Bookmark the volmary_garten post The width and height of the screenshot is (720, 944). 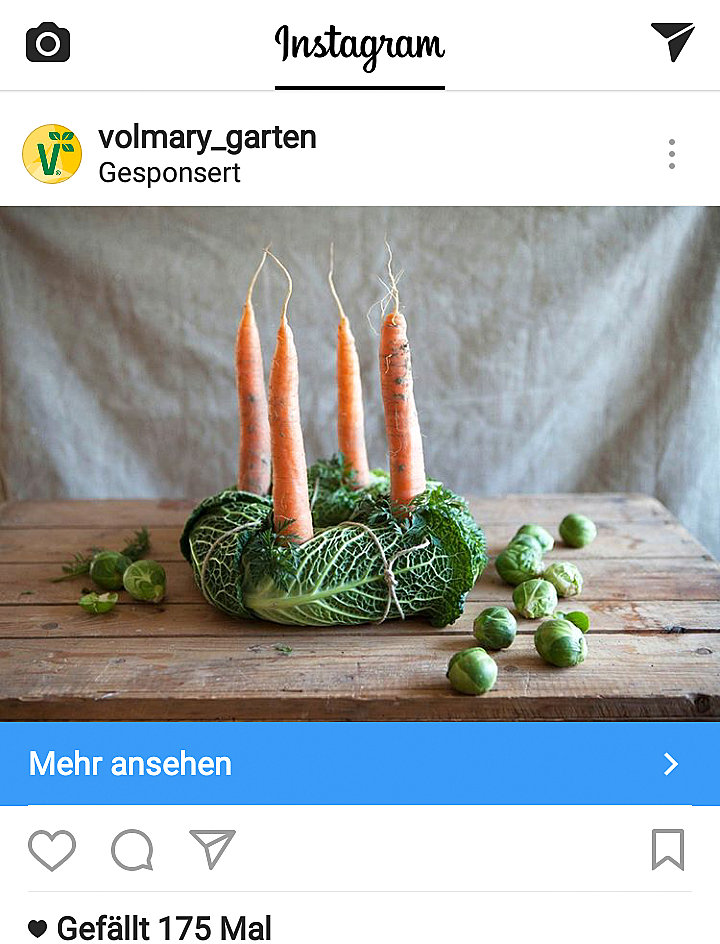coord(667,850)
